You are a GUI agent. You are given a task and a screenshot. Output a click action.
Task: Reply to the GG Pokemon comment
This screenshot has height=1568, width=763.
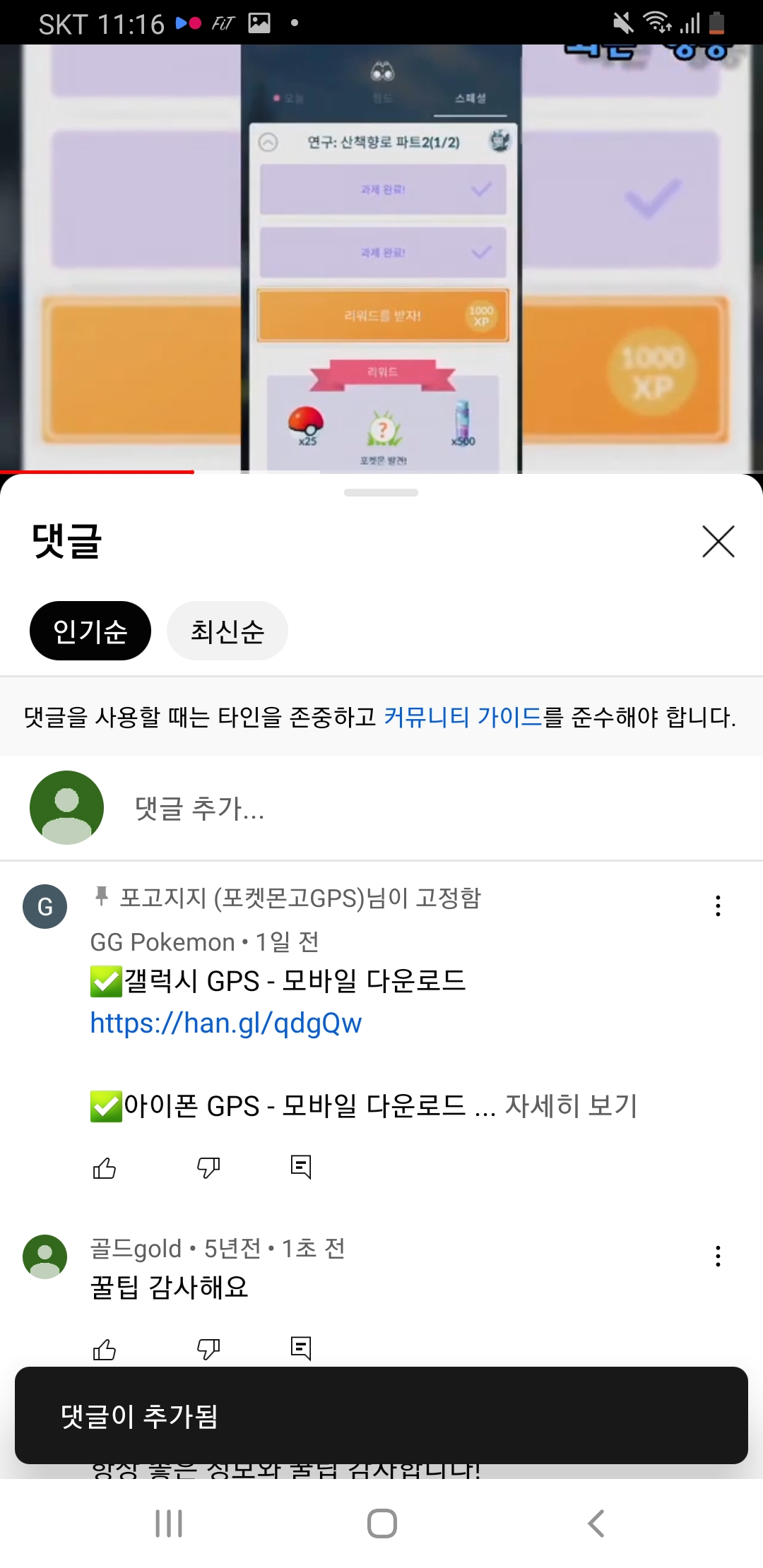point(301,1168)
